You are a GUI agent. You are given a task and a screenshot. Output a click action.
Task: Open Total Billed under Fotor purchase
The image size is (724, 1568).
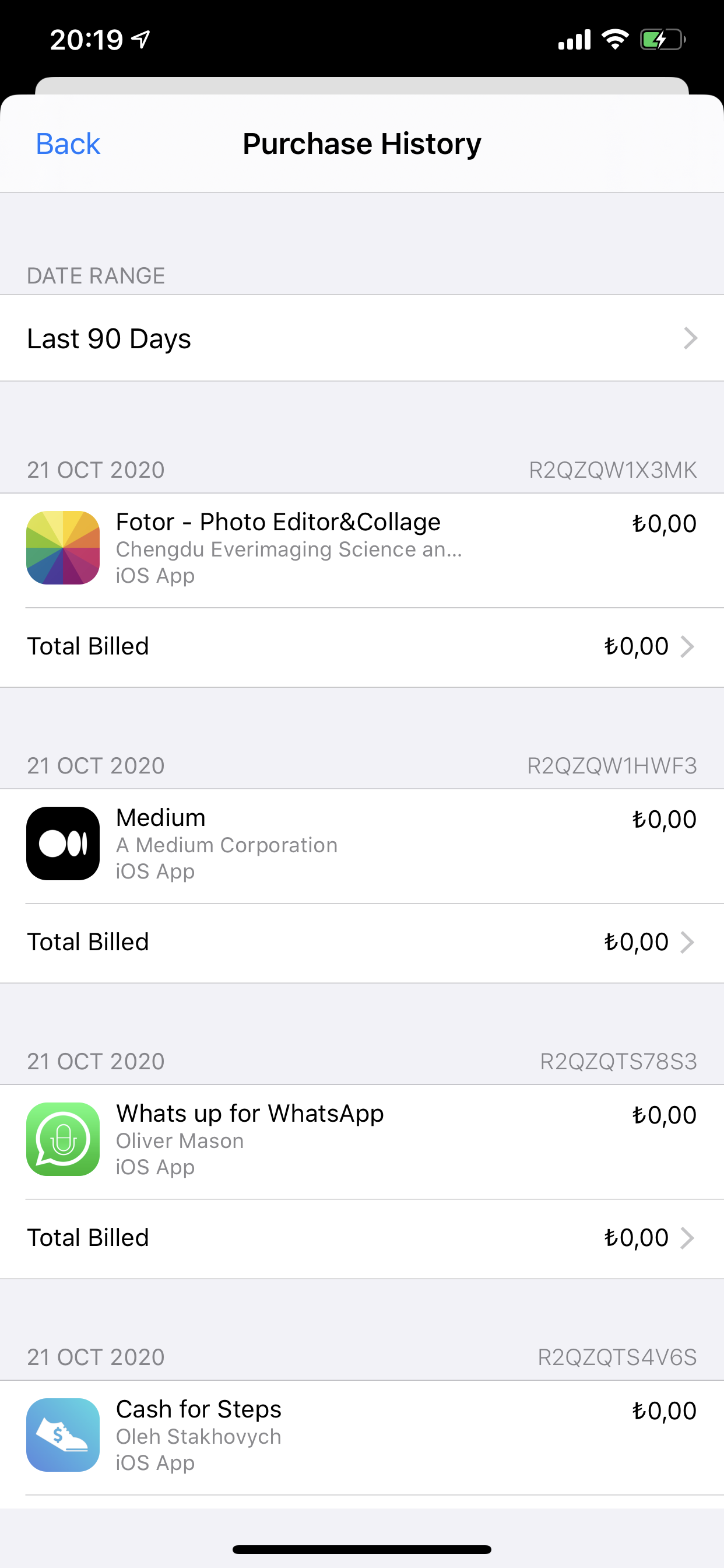pyautogui.click(x=362, y=646)
